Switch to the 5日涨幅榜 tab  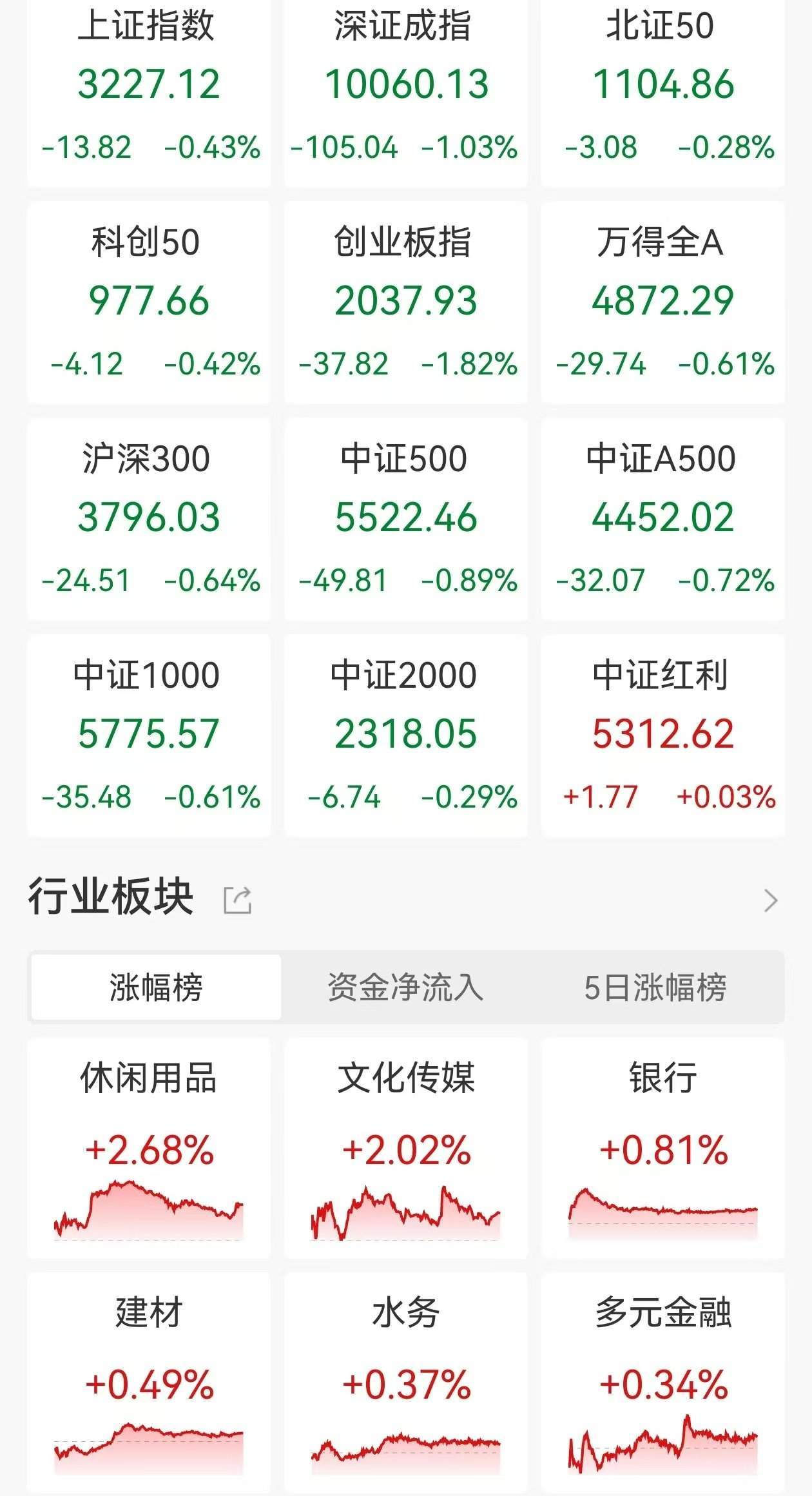655,987
